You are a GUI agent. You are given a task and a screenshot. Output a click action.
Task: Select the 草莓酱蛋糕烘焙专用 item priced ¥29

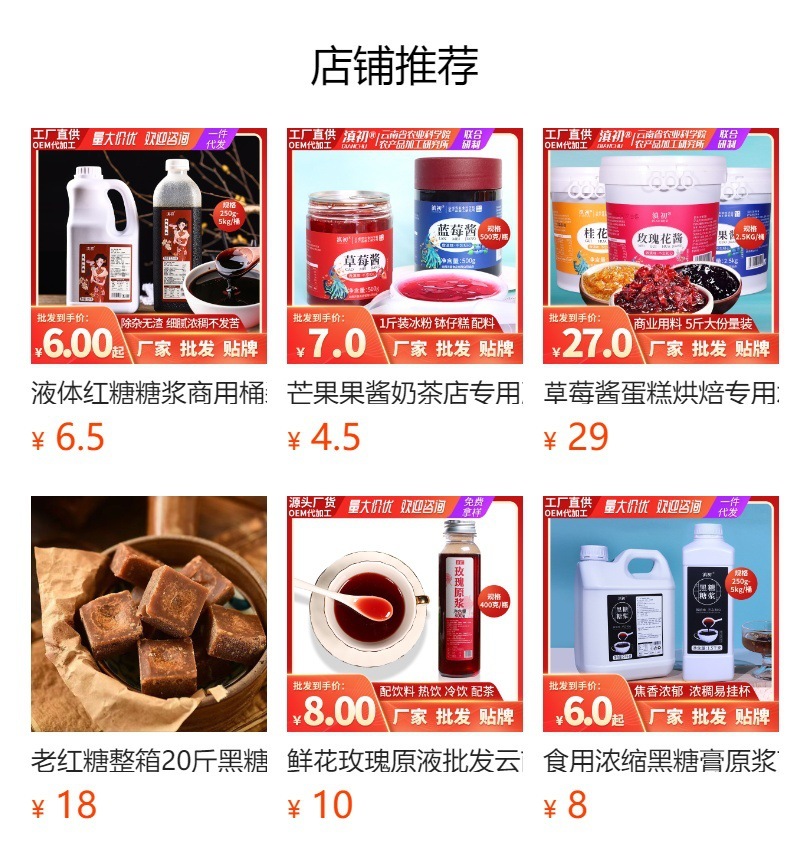tap(661, 246)
